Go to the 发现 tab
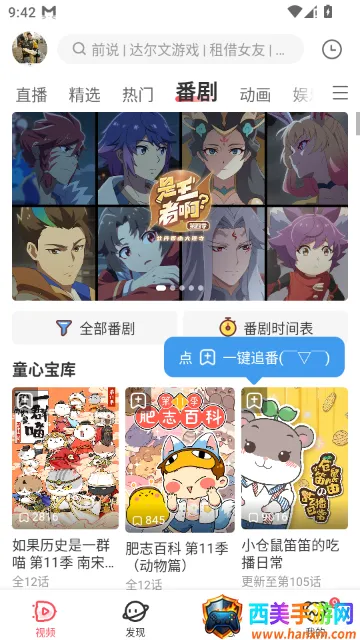360x640 pixels. (136, 618)
